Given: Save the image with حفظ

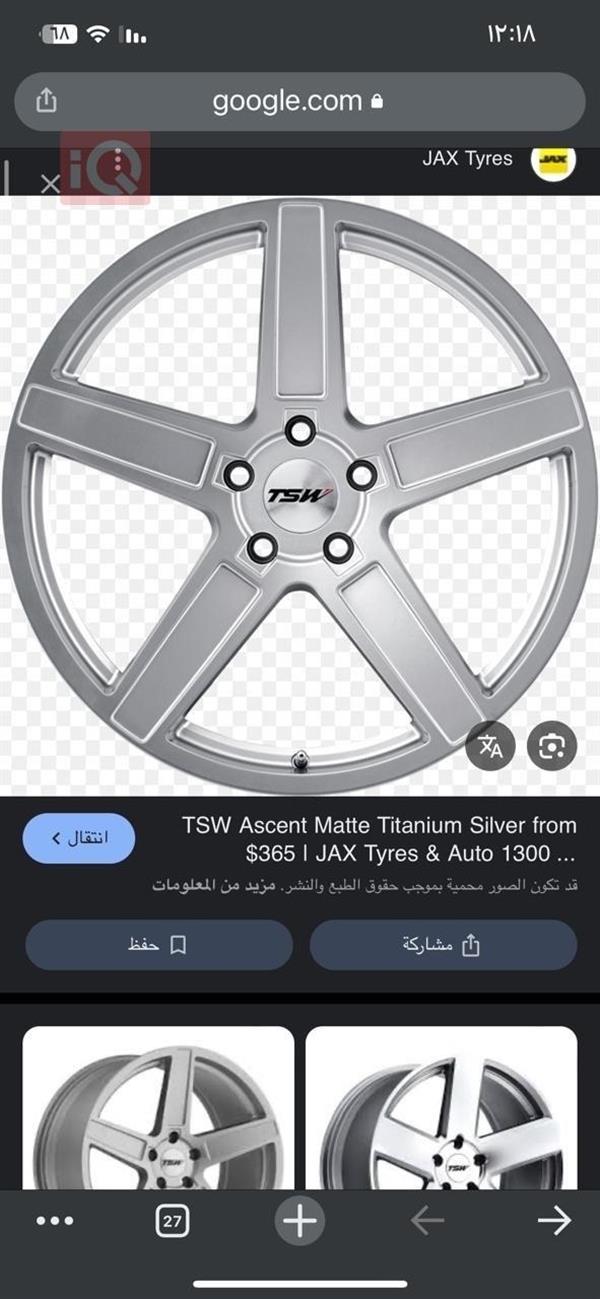Looking at the screenshot, I should click(x=159, y=945).
